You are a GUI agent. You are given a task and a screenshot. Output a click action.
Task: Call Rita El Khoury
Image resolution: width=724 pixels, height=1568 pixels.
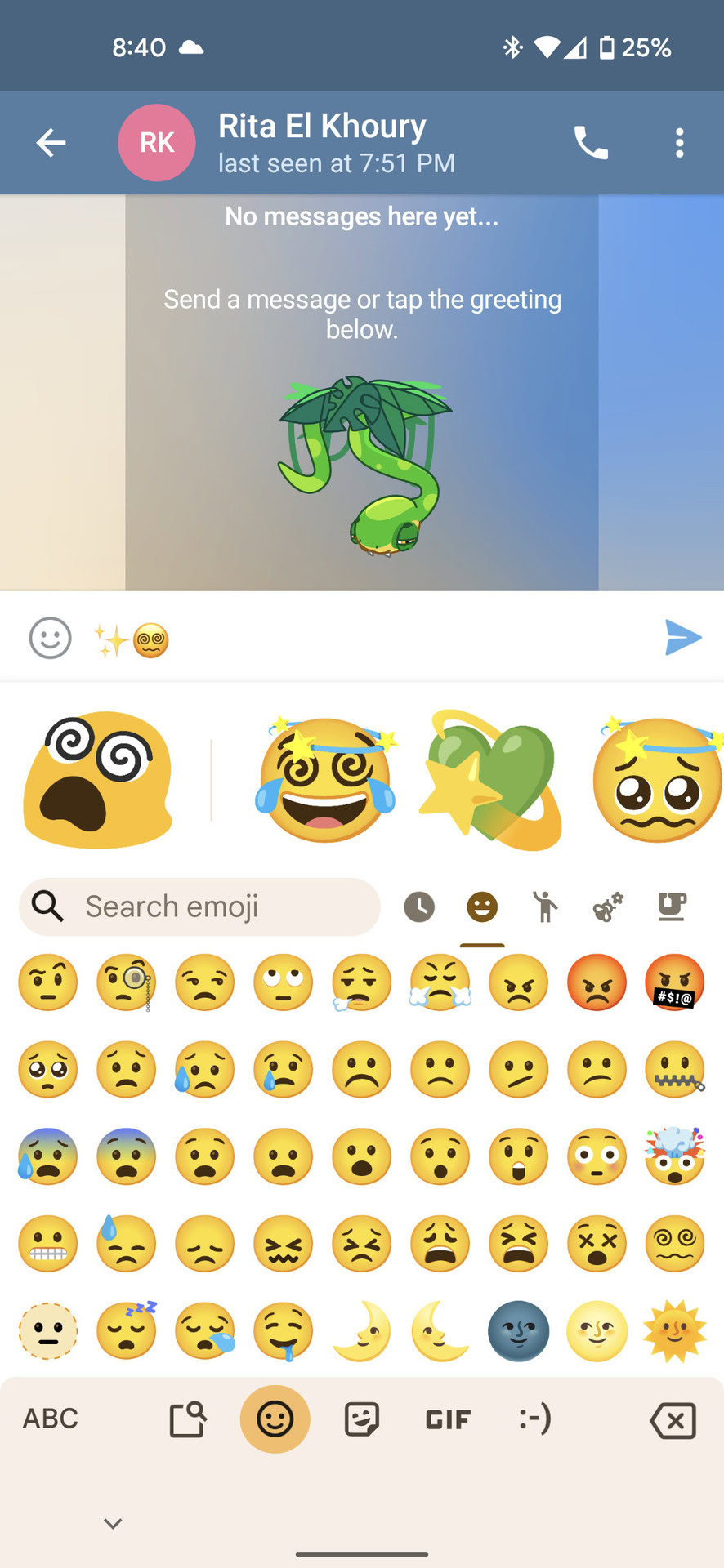[590, 143]
